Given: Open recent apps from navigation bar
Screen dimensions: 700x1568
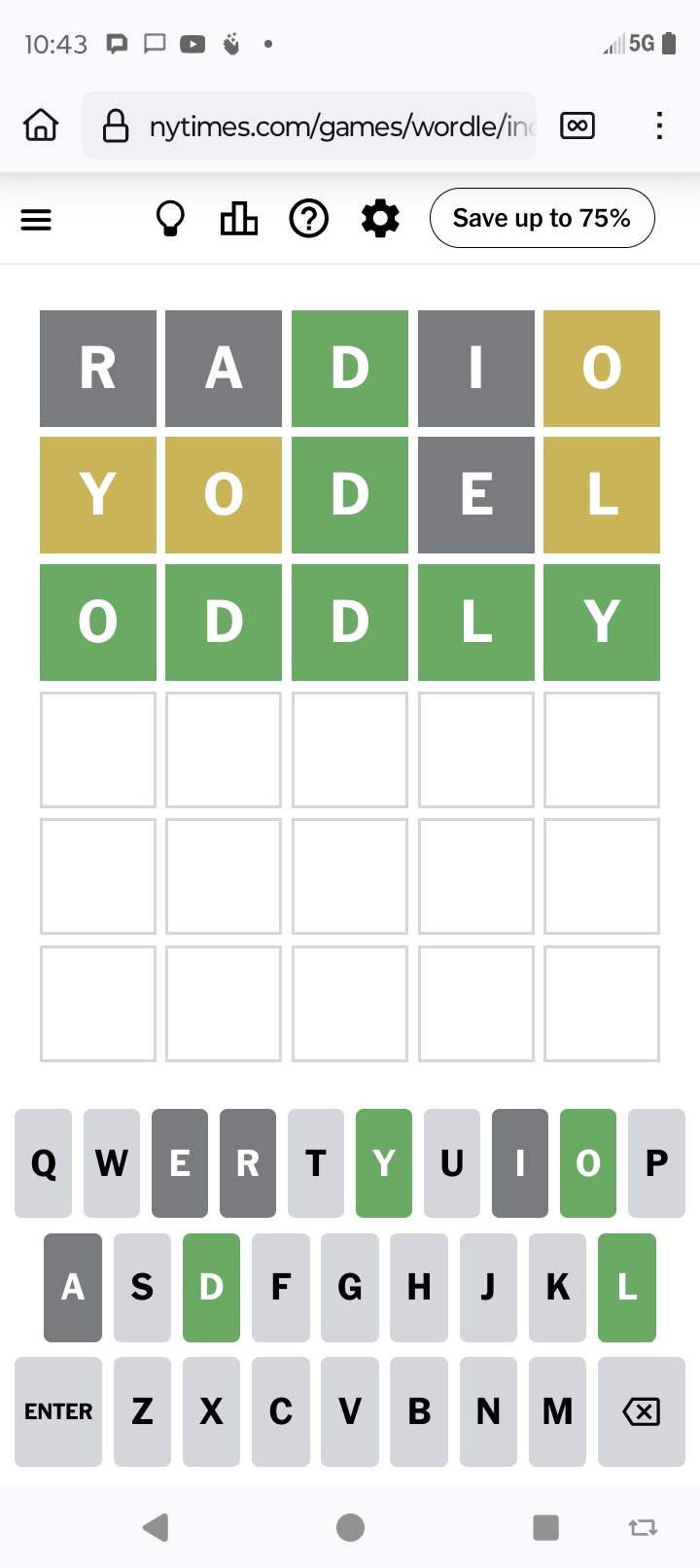Looking at the screenshot, I should 545,1527.
